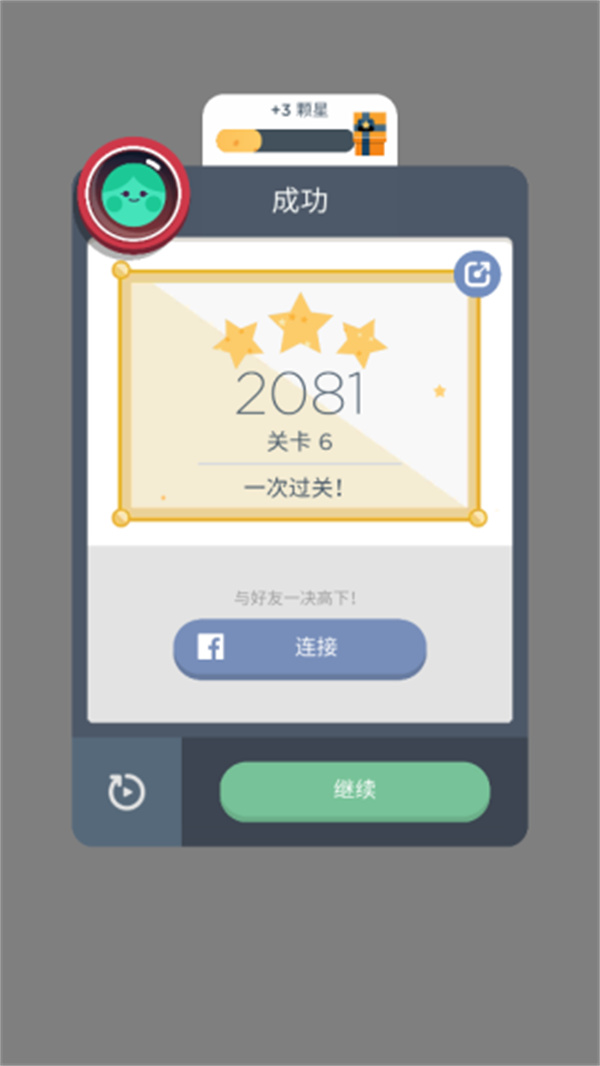Share the level 6 result card
The width and height of the screenshot is (600, 1066).
[x=477, y=273]
